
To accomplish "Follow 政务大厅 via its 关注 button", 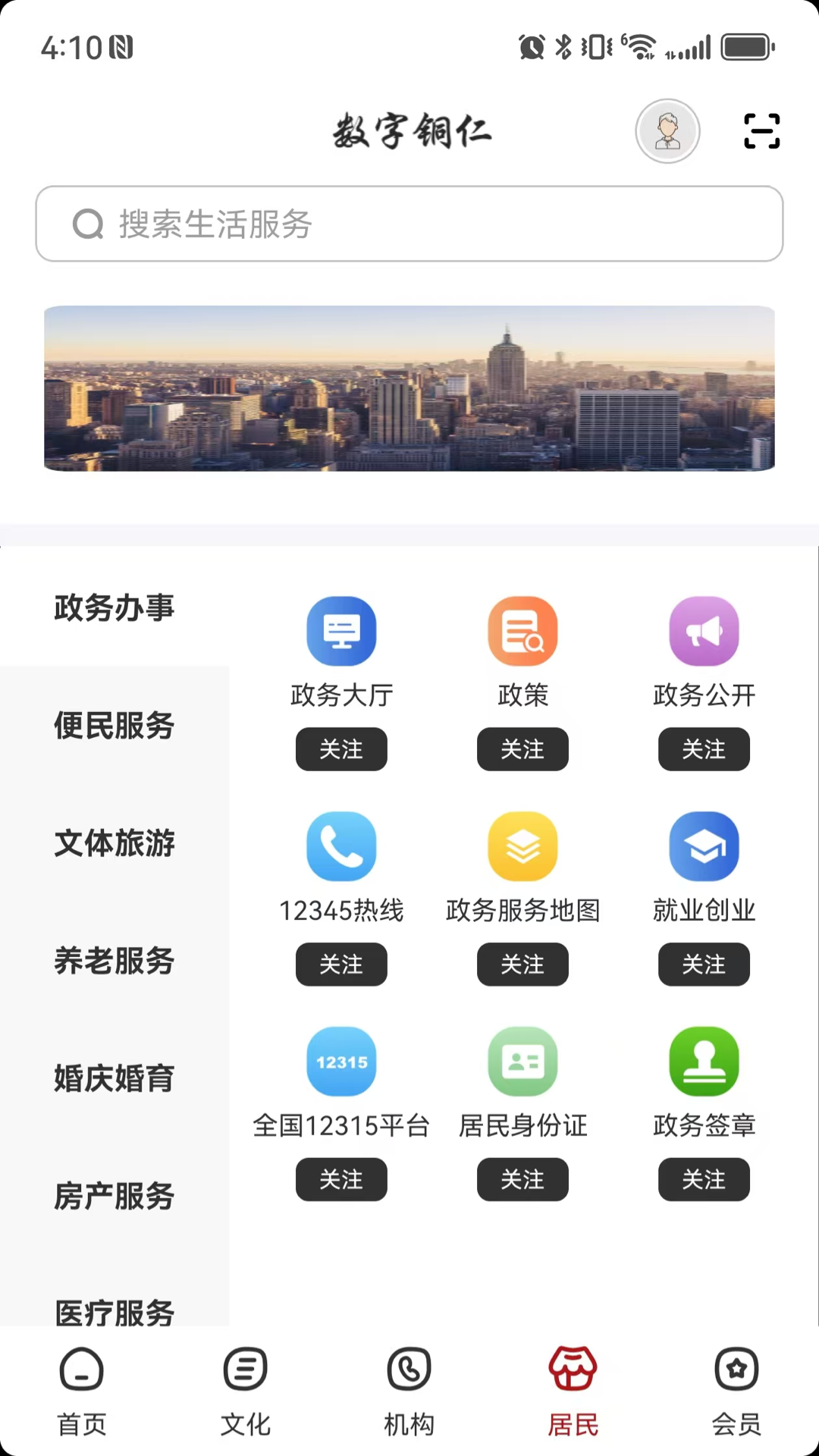I will click(341, 749).
